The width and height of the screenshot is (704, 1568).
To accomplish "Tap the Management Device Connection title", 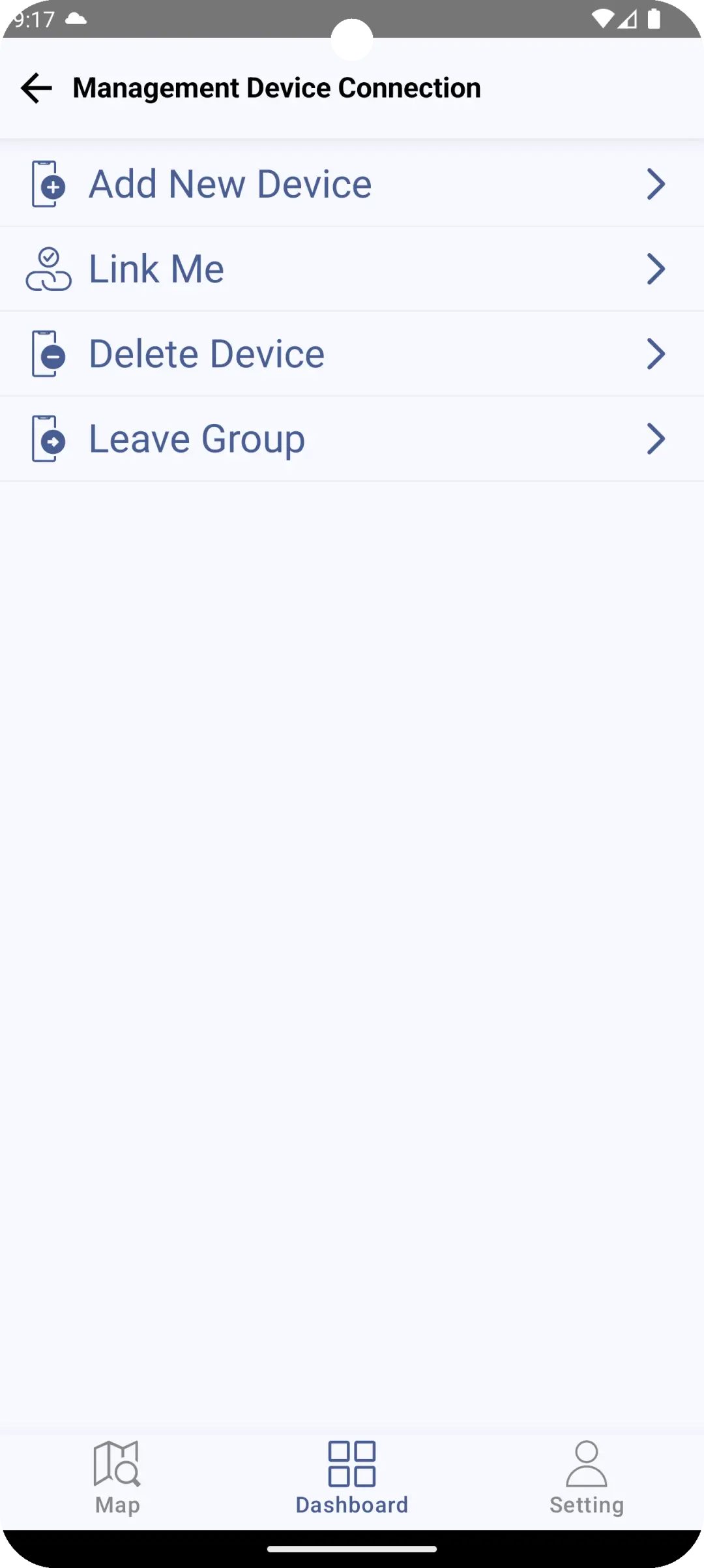I will 276,87.
